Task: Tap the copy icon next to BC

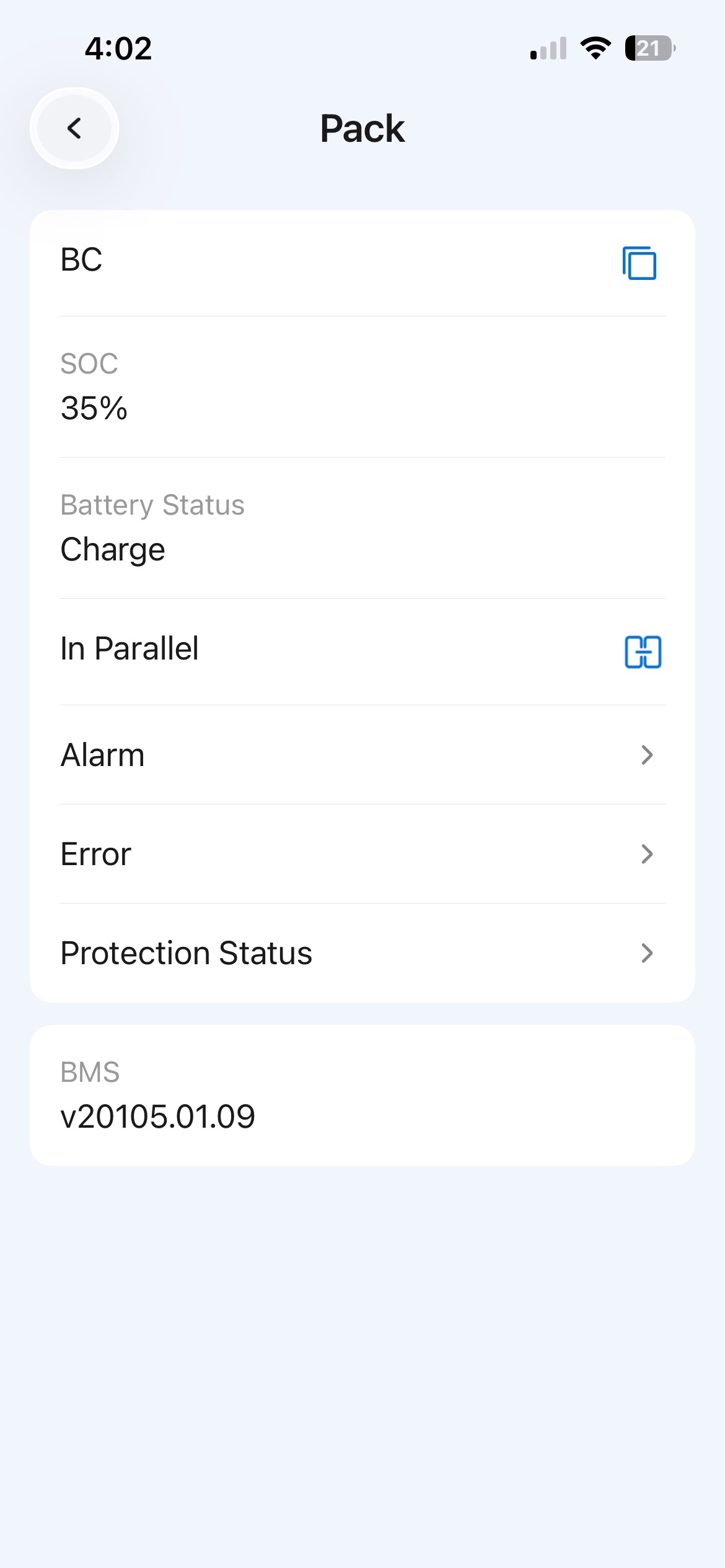Action: (x=639, y=263)
